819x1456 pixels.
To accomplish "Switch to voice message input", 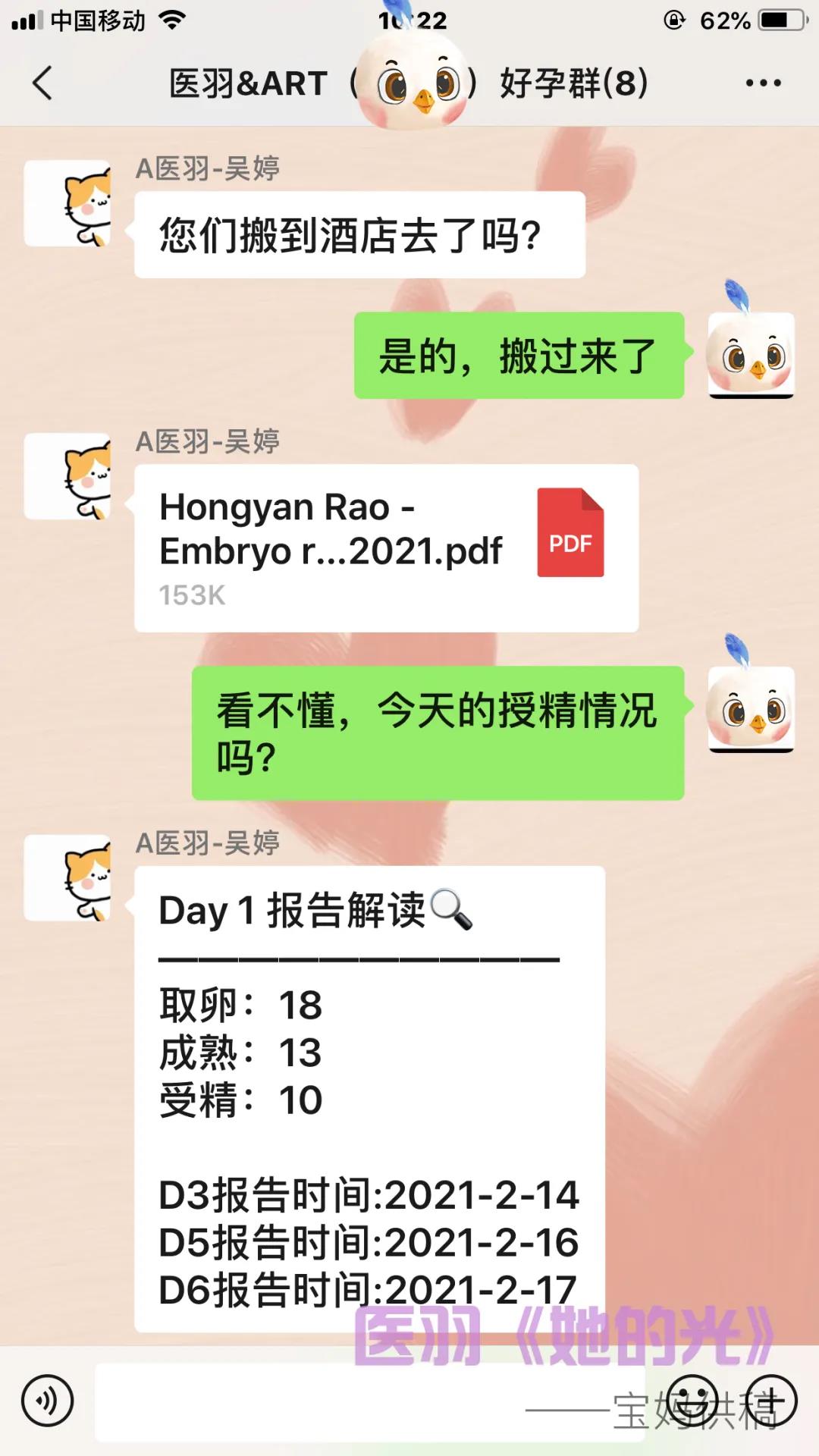I will tap(47, 1401).
